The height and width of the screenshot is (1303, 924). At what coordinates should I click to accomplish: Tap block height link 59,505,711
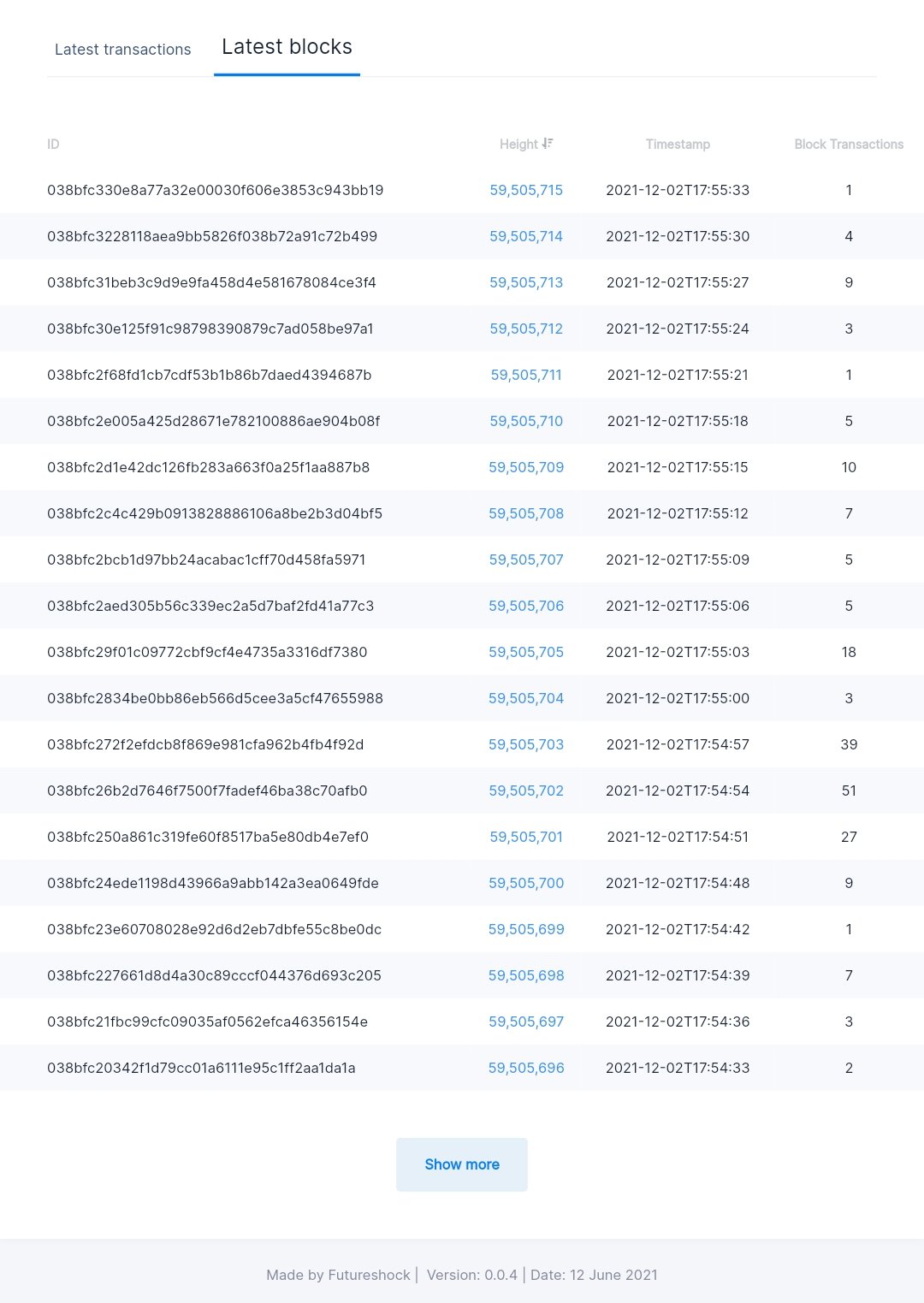(x=526, y=375)
